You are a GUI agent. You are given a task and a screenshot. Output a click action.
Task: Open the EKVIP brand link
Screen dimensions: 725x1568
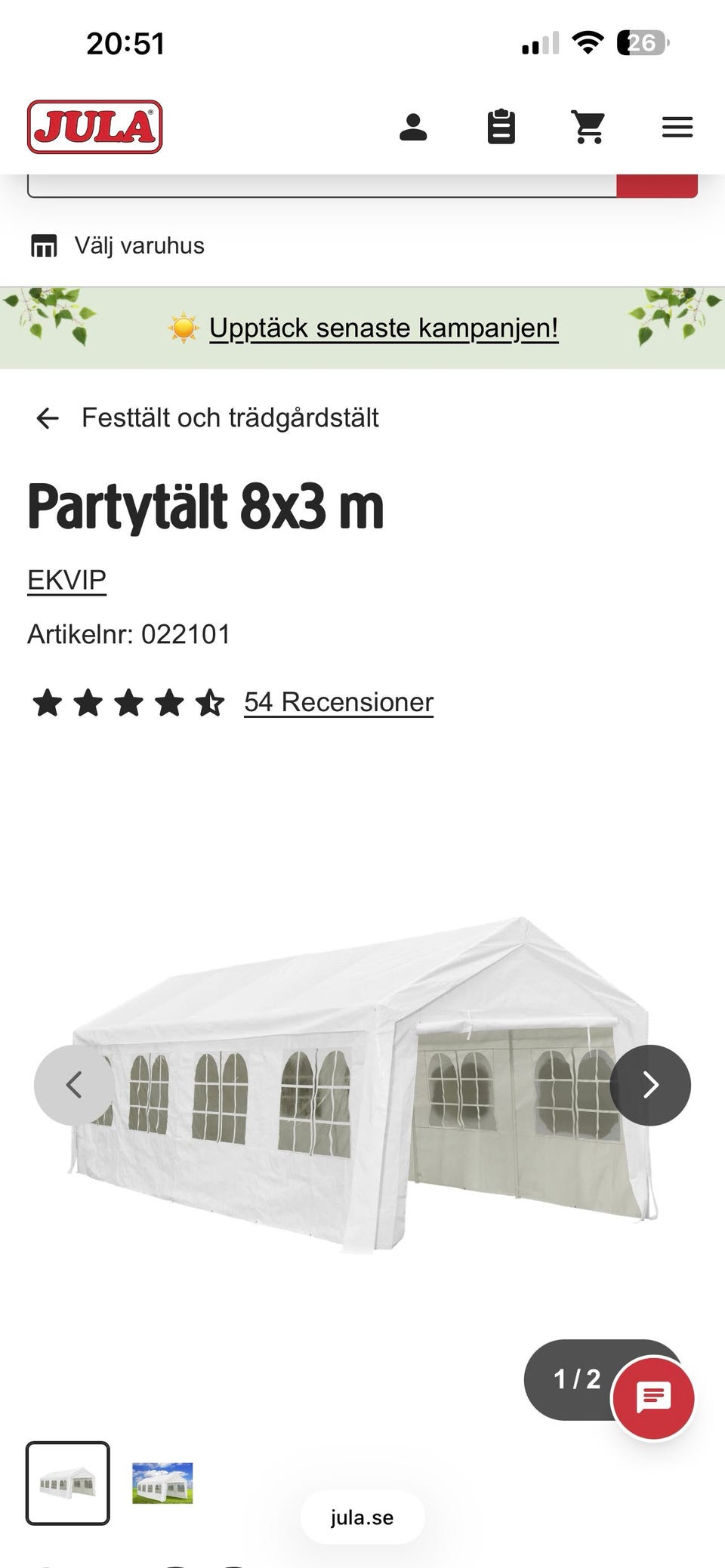[66, 580]
